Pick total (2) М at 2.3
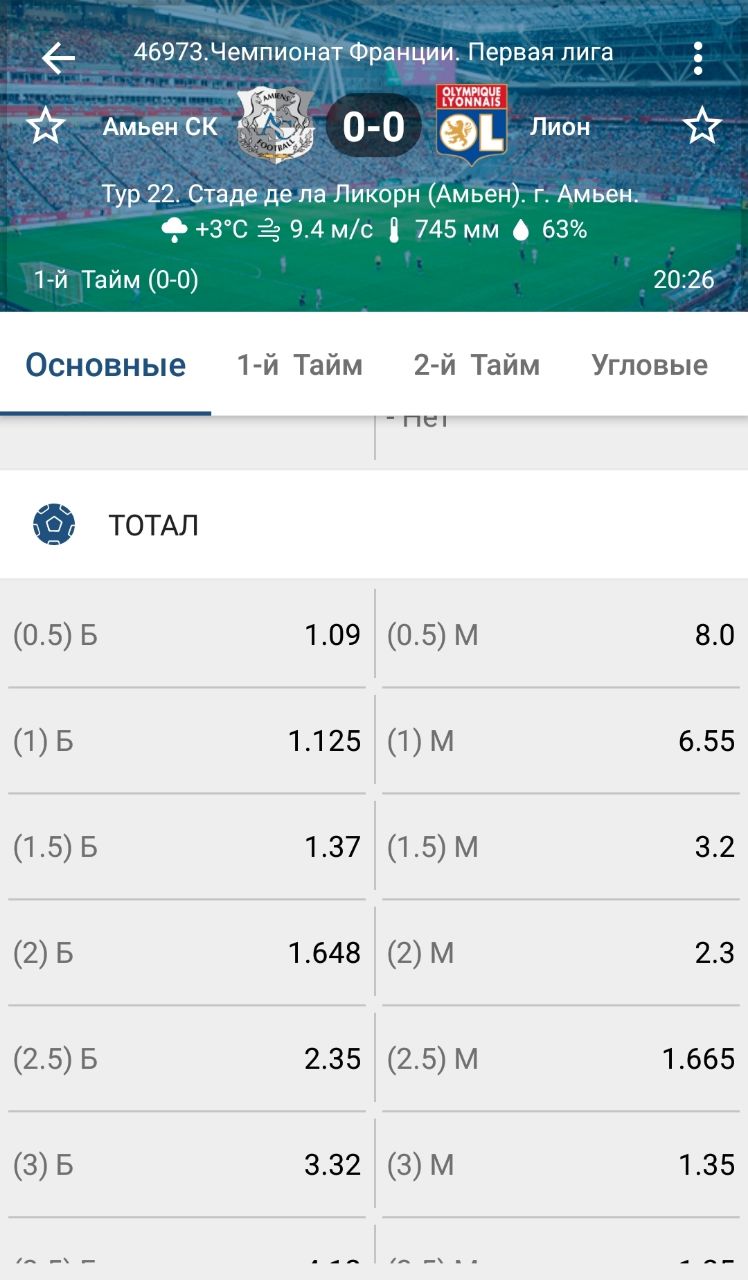The height and width of the screenshot is (1280, 748). click(561, 953)
